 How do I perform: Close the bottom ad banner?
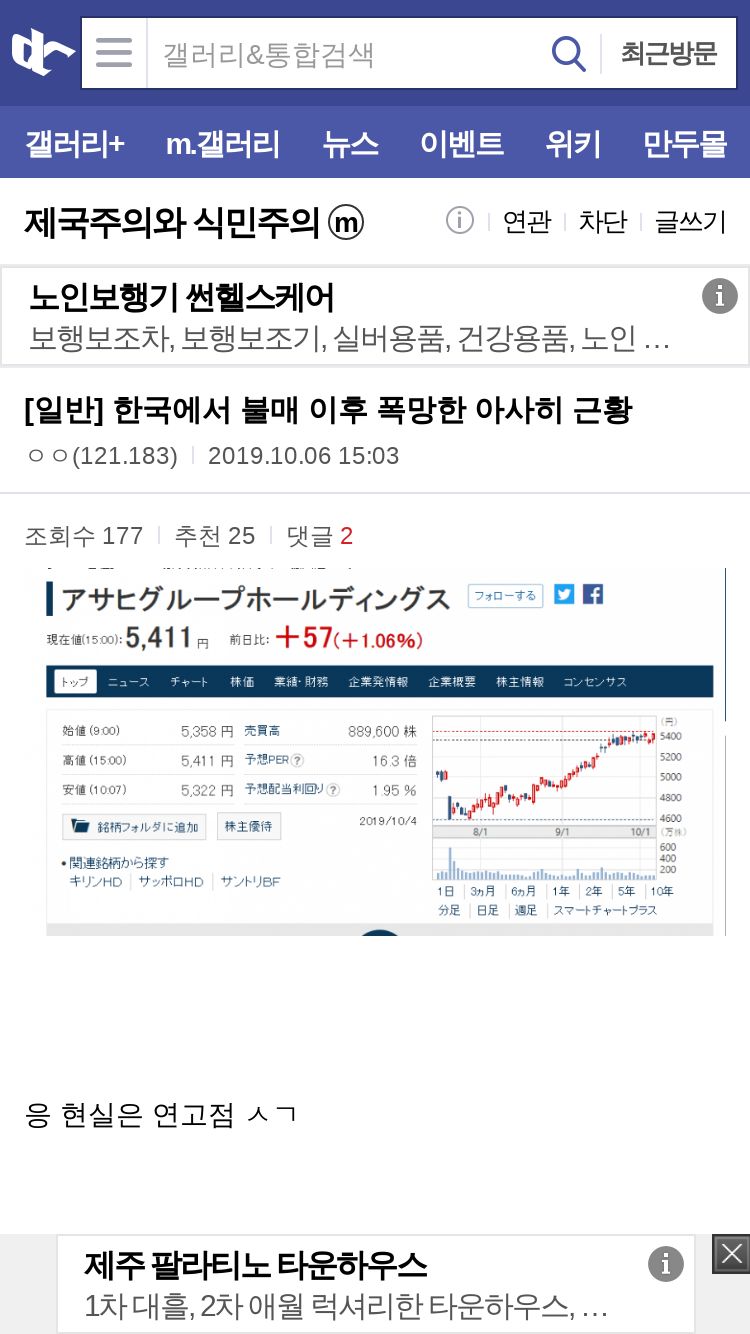coord(731,1254)
